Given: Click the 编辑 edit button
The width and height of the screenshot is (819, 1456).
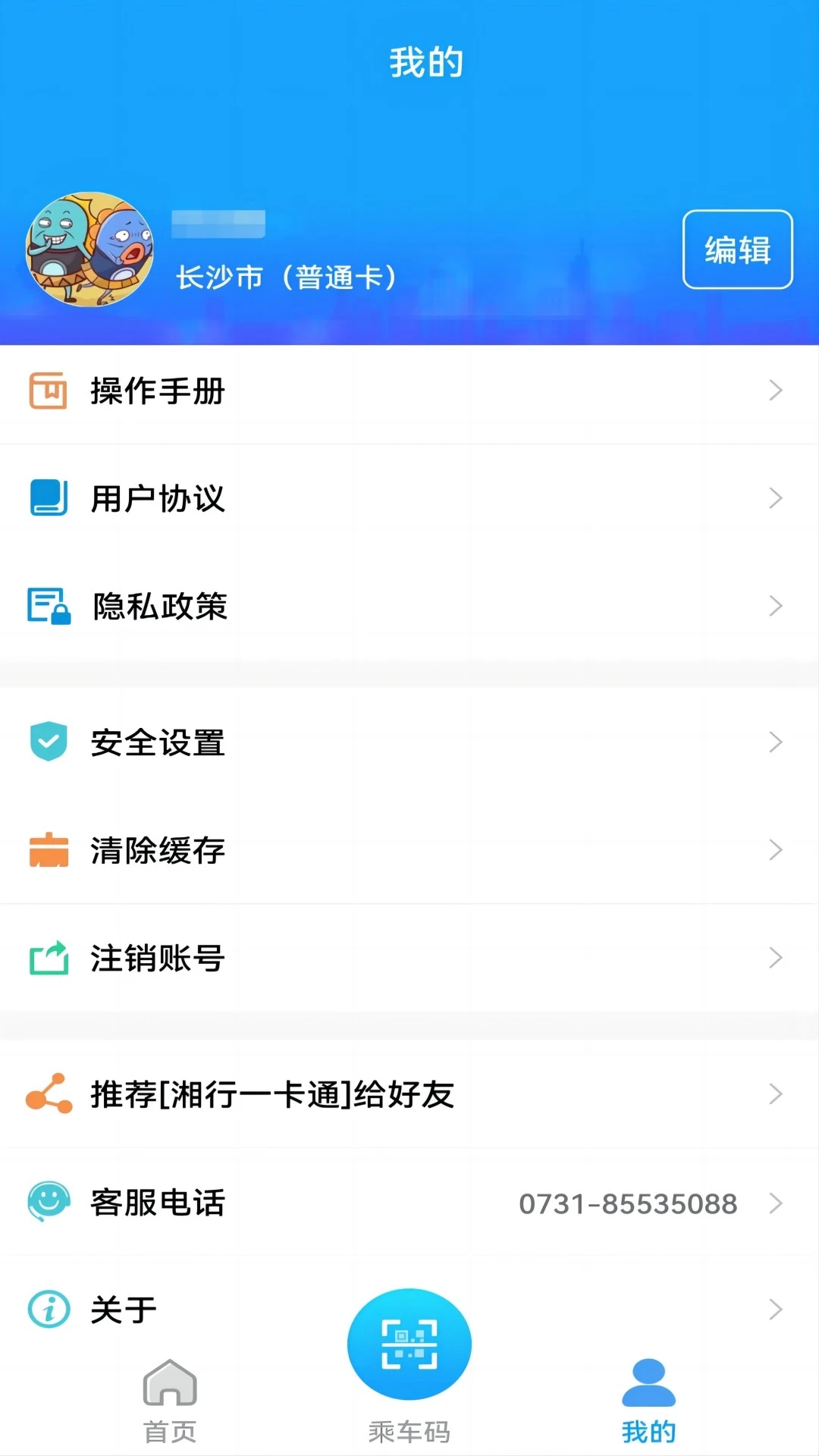Looking at the screenshot, I should [x=737, y=249].
